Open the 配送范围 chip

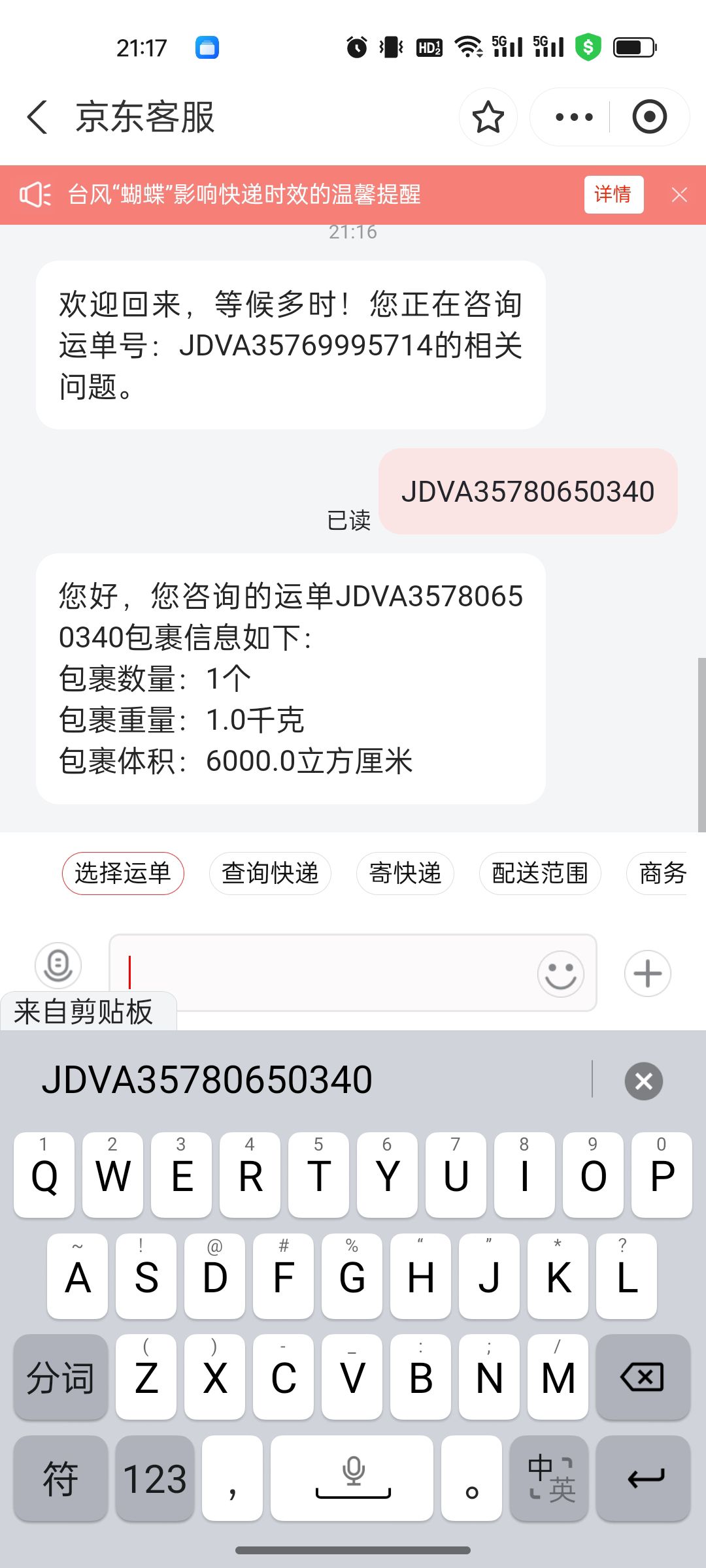tap(540, 874)
